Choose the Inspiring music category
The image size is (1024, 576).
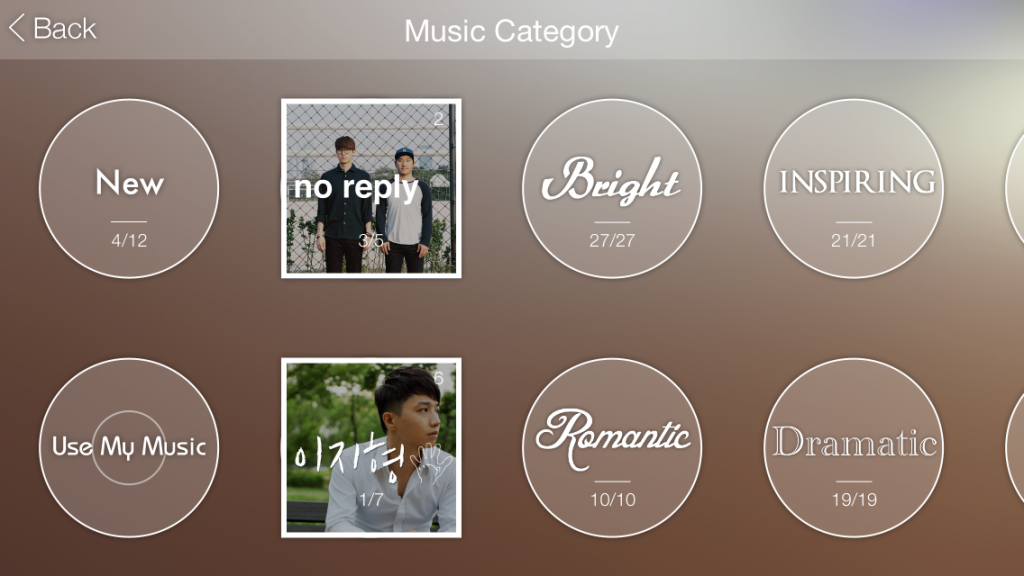[853, 188]
